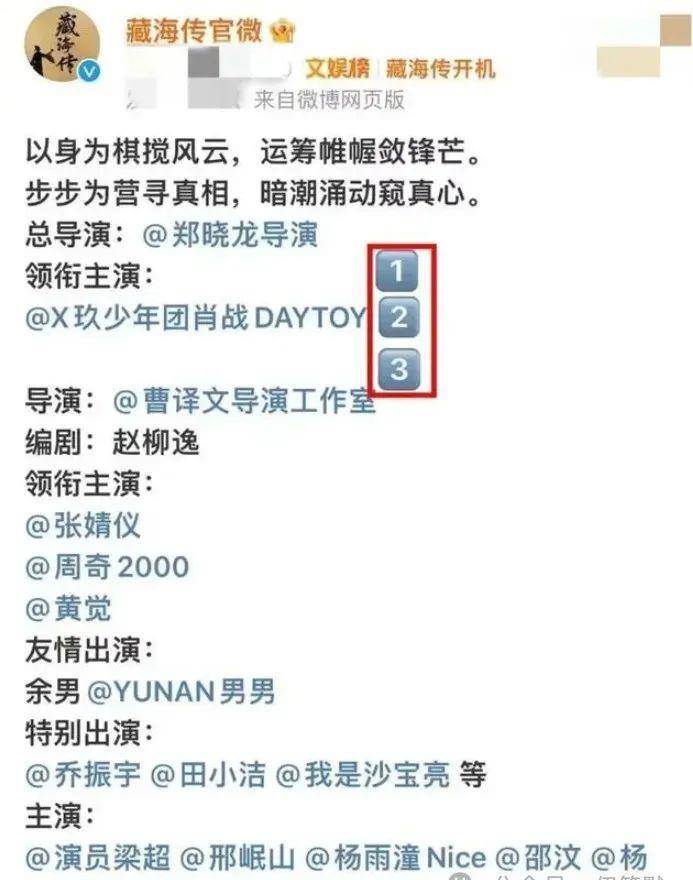Screen dimensions: 693x880
Task: Open the @YUNAN男男 mention
Action: pyautogui.click(x=180, y=690)
